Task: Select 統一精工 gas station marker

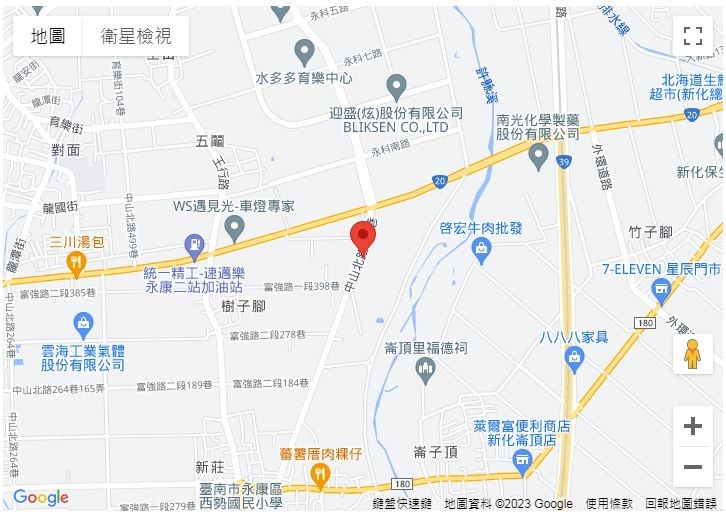Action: (194, 245)
